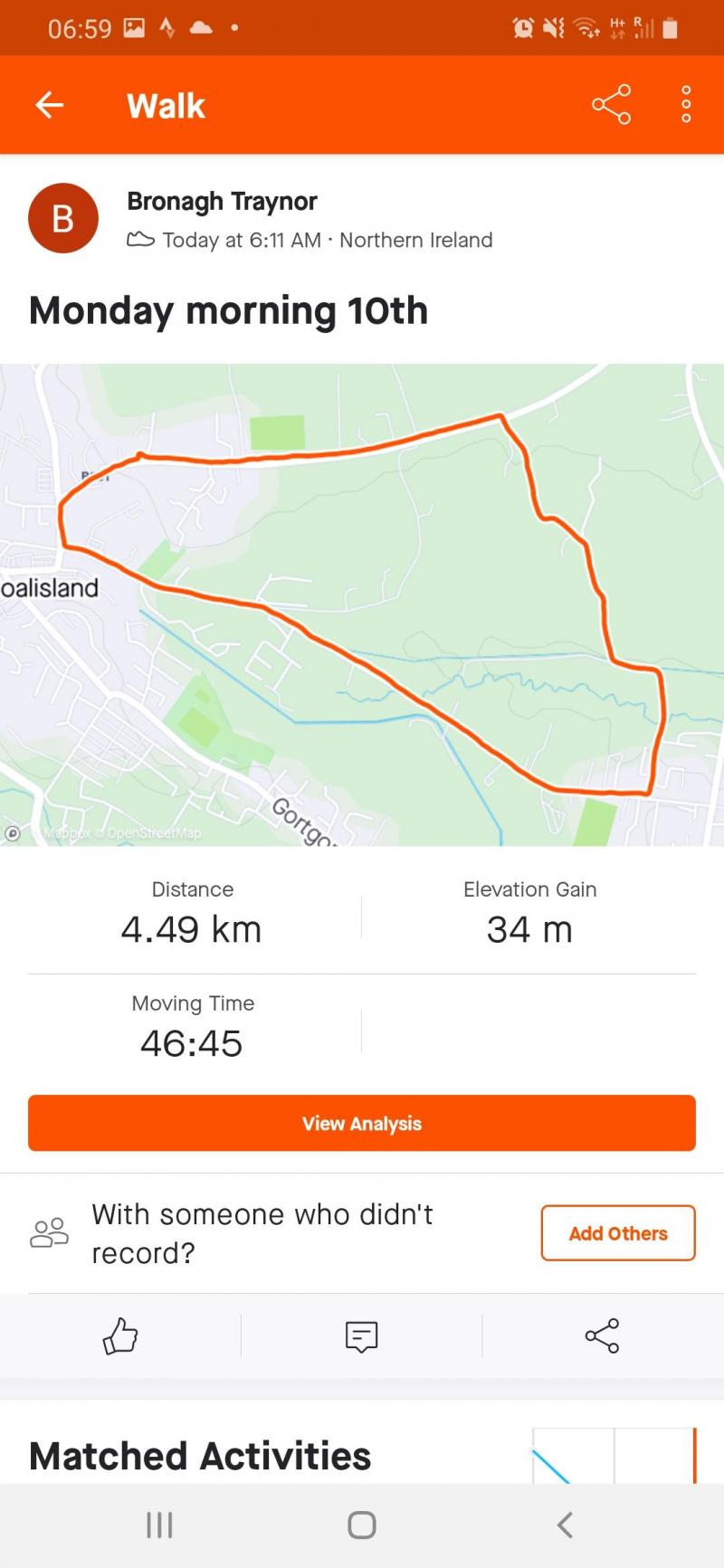Open comments for this walk
This screenshot has height=1568, width=724.
pyautogui.click(x=361, y=1335)
